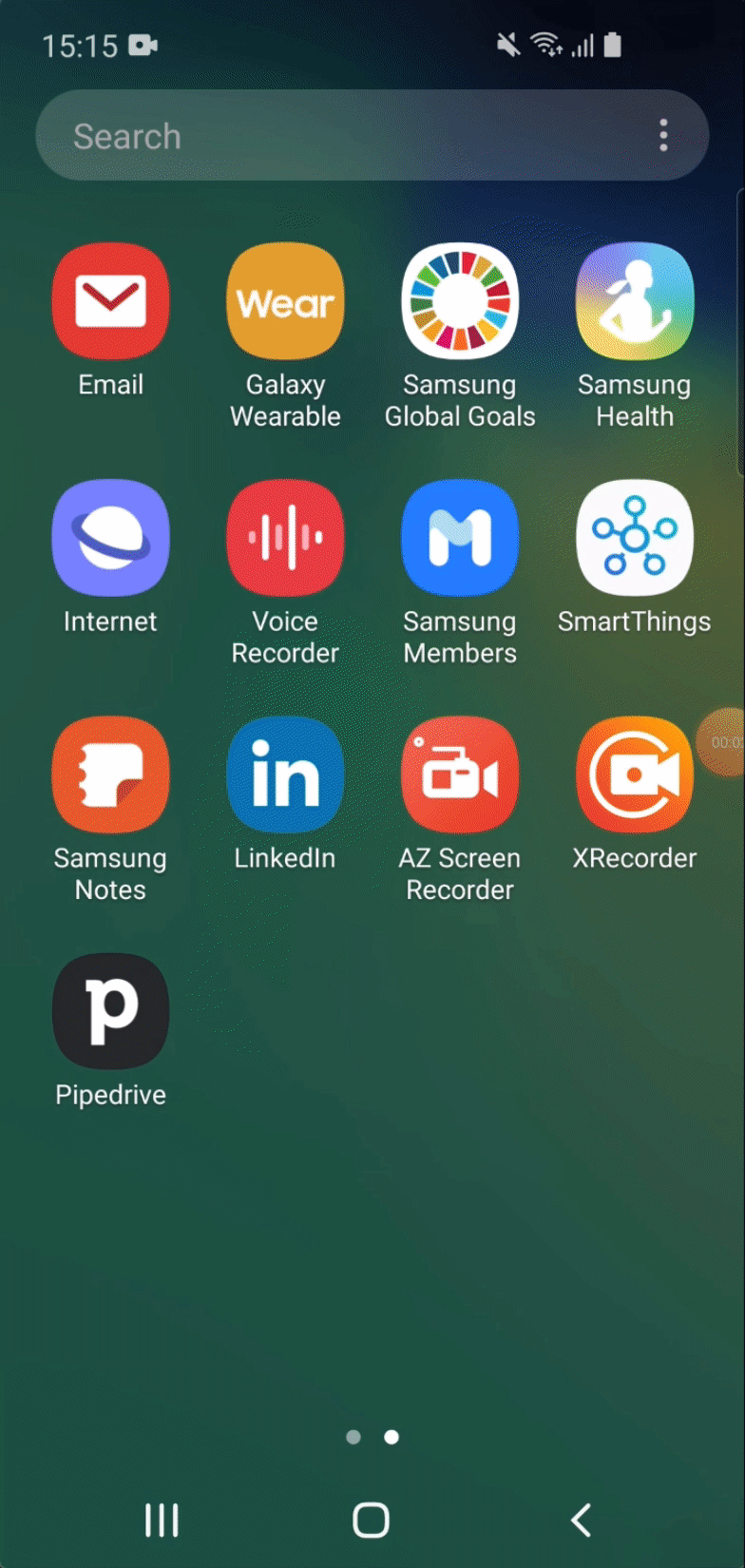The image size is (745, 1568).
Task: Launch Samsung Health
Action: click(635, 301)
